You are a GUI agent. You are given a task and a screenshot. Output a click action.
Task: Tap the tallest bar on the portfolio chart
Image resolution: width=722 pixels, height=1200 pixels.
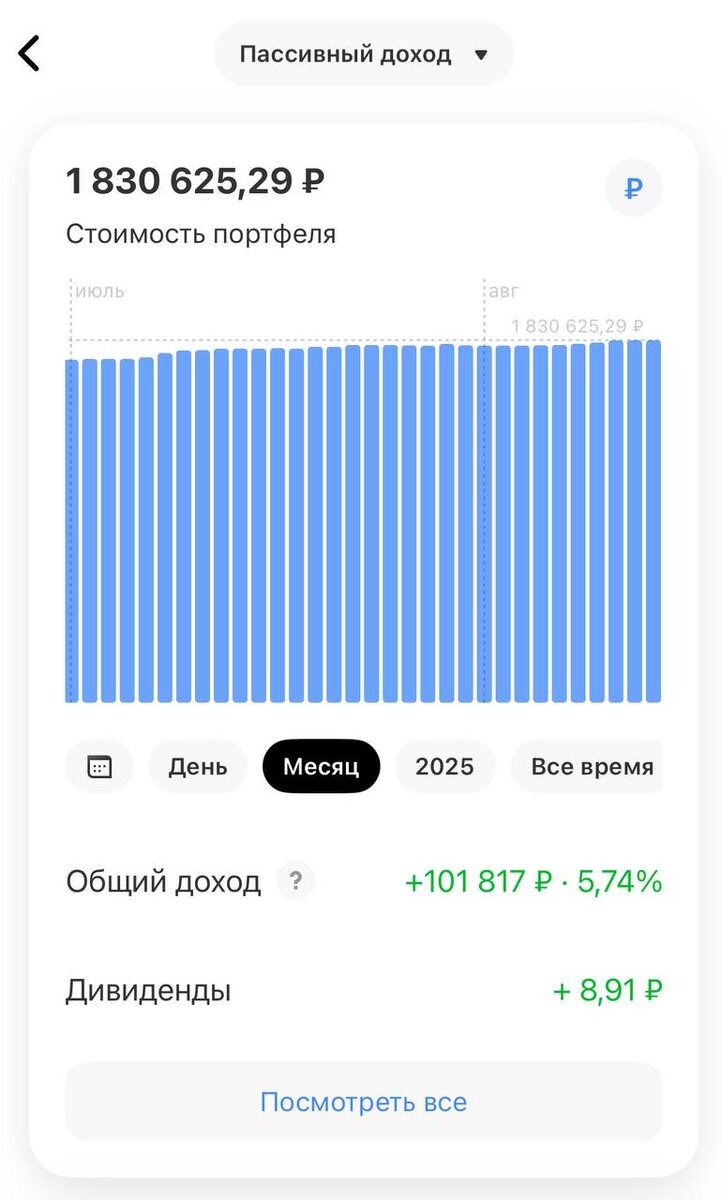[x=654, y=520]
